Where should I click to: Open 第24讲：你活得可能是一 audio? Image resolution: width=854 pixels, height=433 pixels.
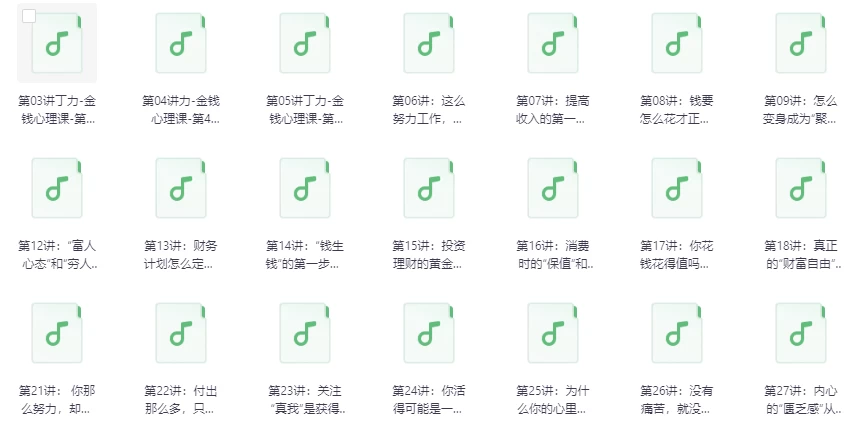(429, 333)
